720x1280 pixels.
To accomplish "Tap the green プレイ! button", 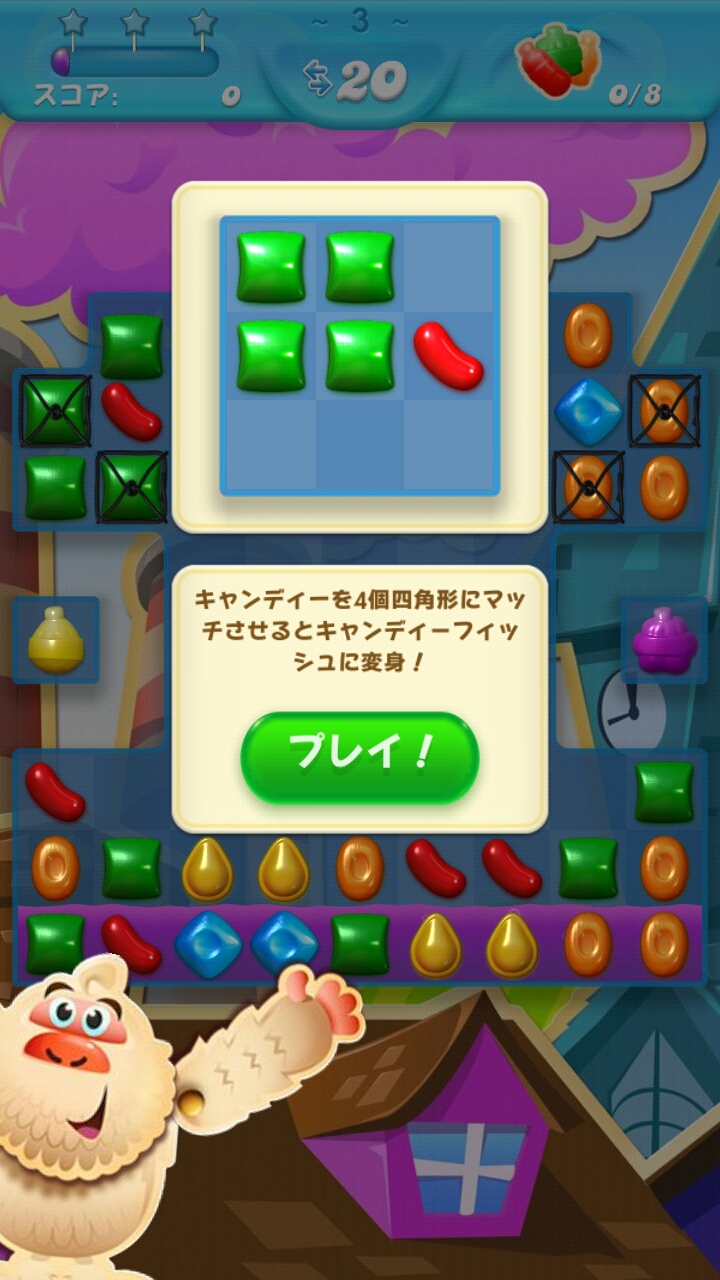I will (x=359, y=757).
